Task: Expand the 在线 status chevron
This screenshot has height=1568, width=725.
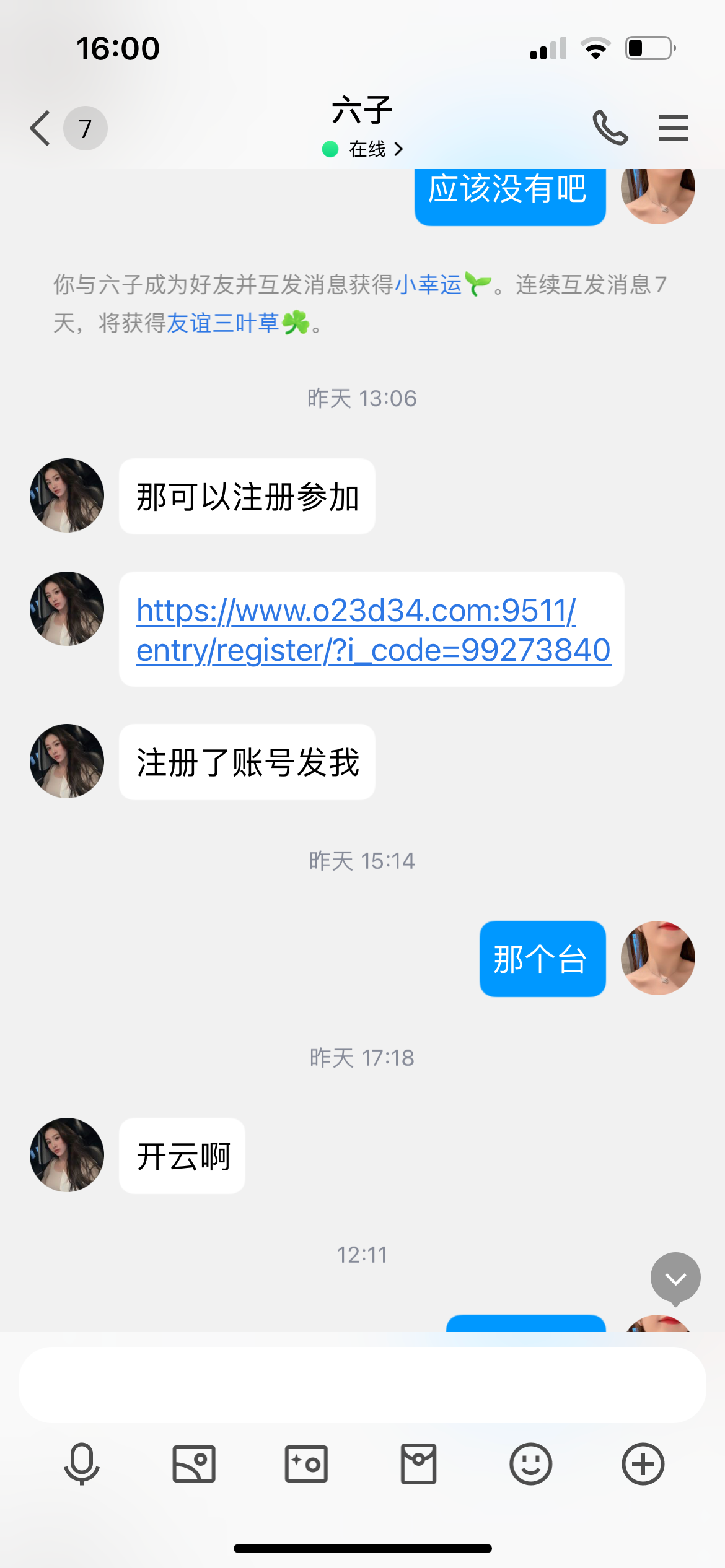Action: [x=400, y=149]
